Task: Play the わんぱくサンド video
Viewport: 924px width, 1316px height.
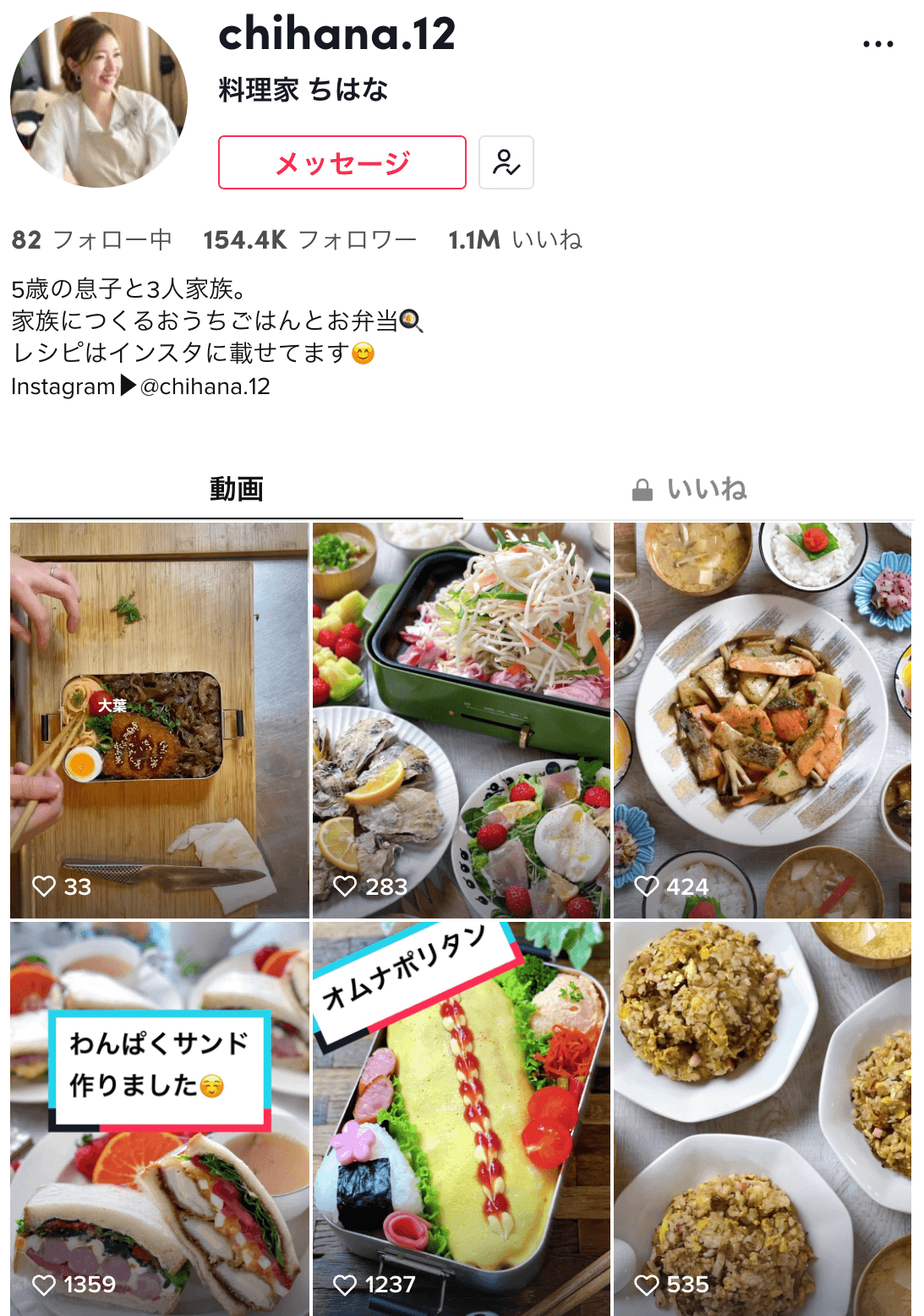Action: (159, 1118)
